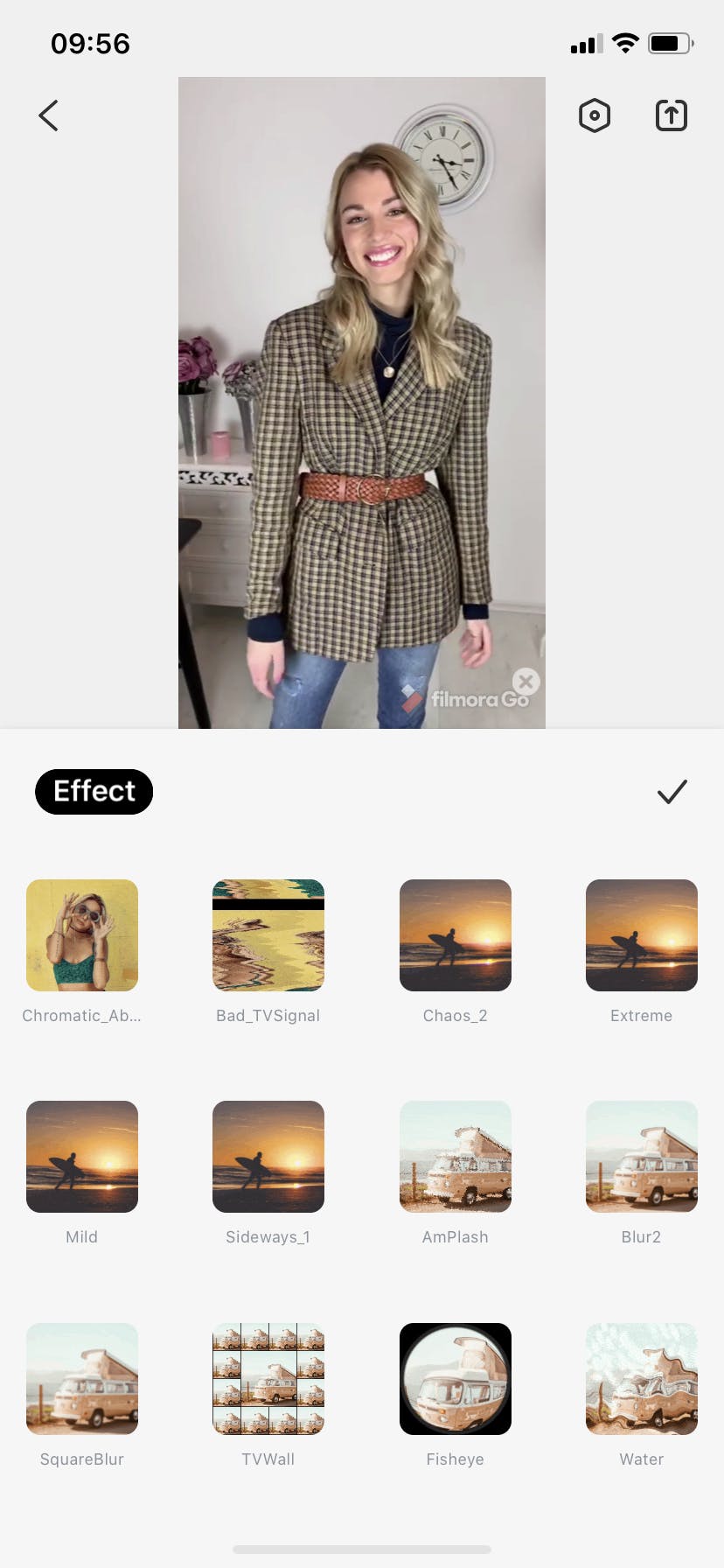
Task: Export the video with share icon
Action: 672,115
